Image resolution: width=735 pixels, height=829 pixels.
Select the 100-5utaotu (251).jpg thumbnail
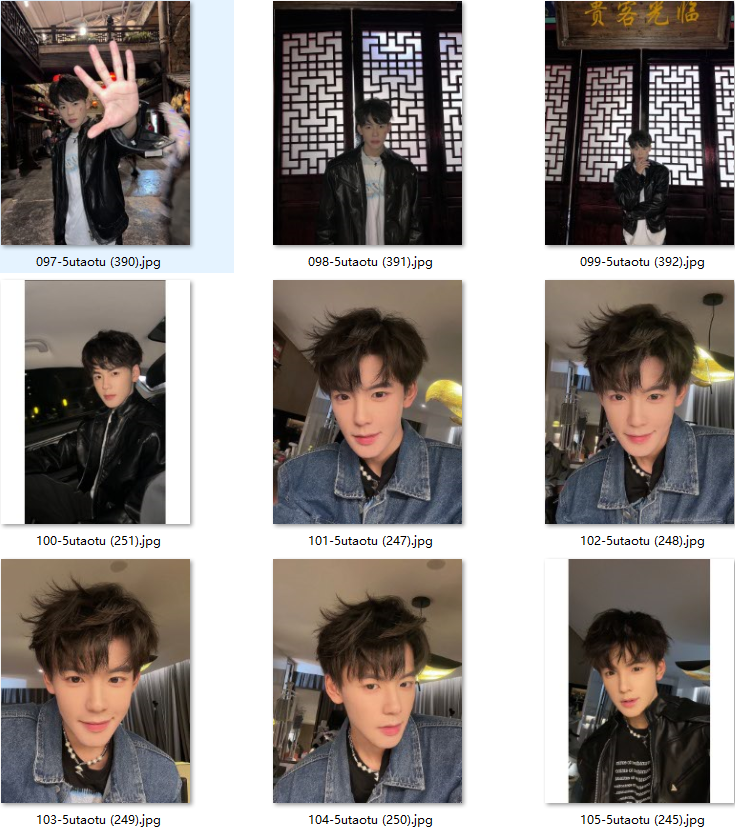tap(96, 402)
